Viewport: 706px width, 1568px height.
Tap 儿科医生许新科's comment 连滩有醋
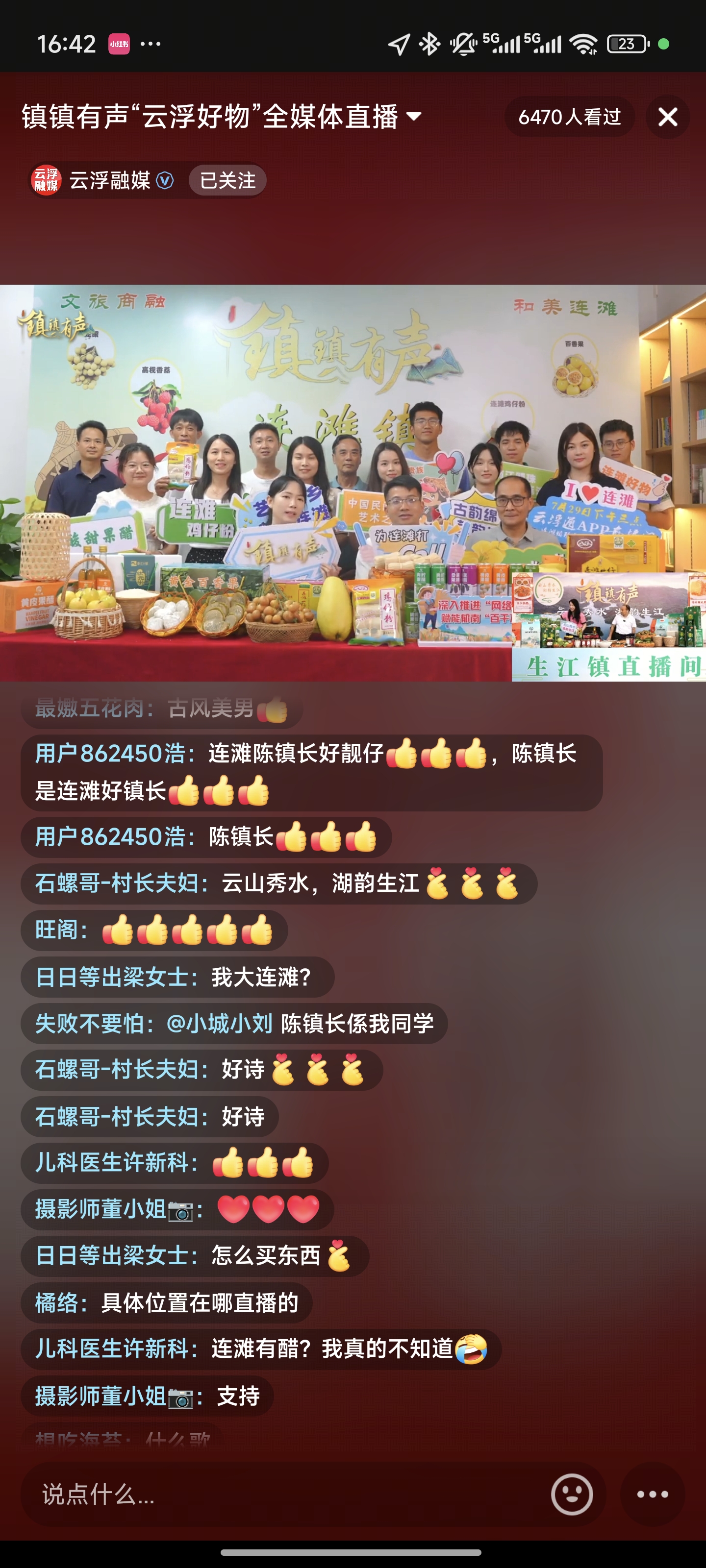pyautogui.click(x=261, y=1349)
